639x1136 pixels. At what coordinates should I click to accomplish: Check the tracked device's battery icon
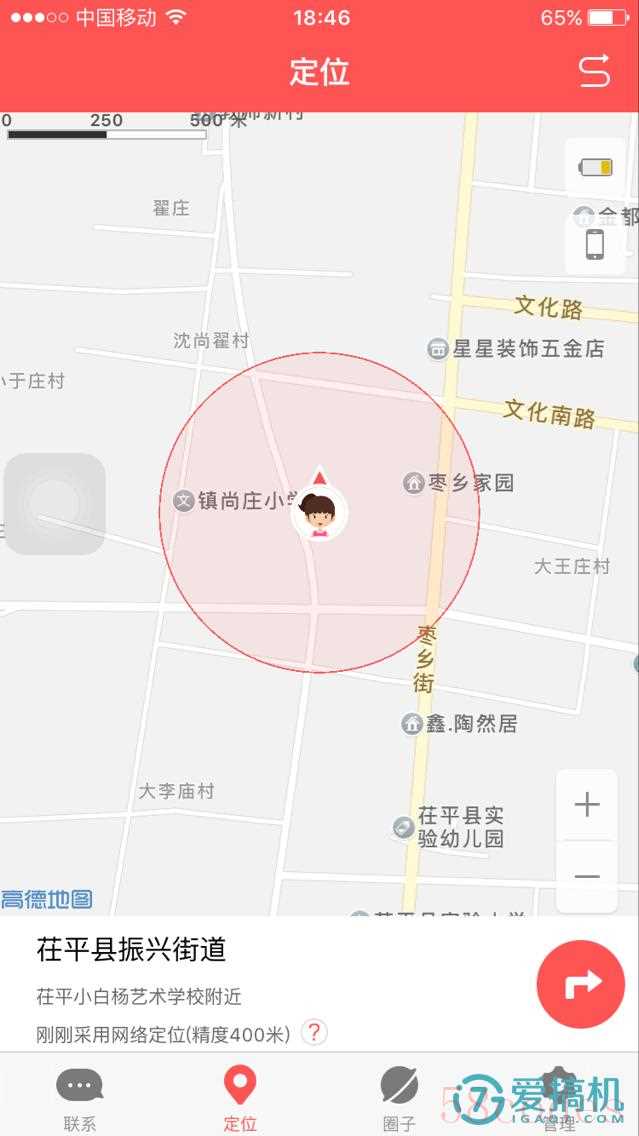pyautogui.click(x=595, y=167)
